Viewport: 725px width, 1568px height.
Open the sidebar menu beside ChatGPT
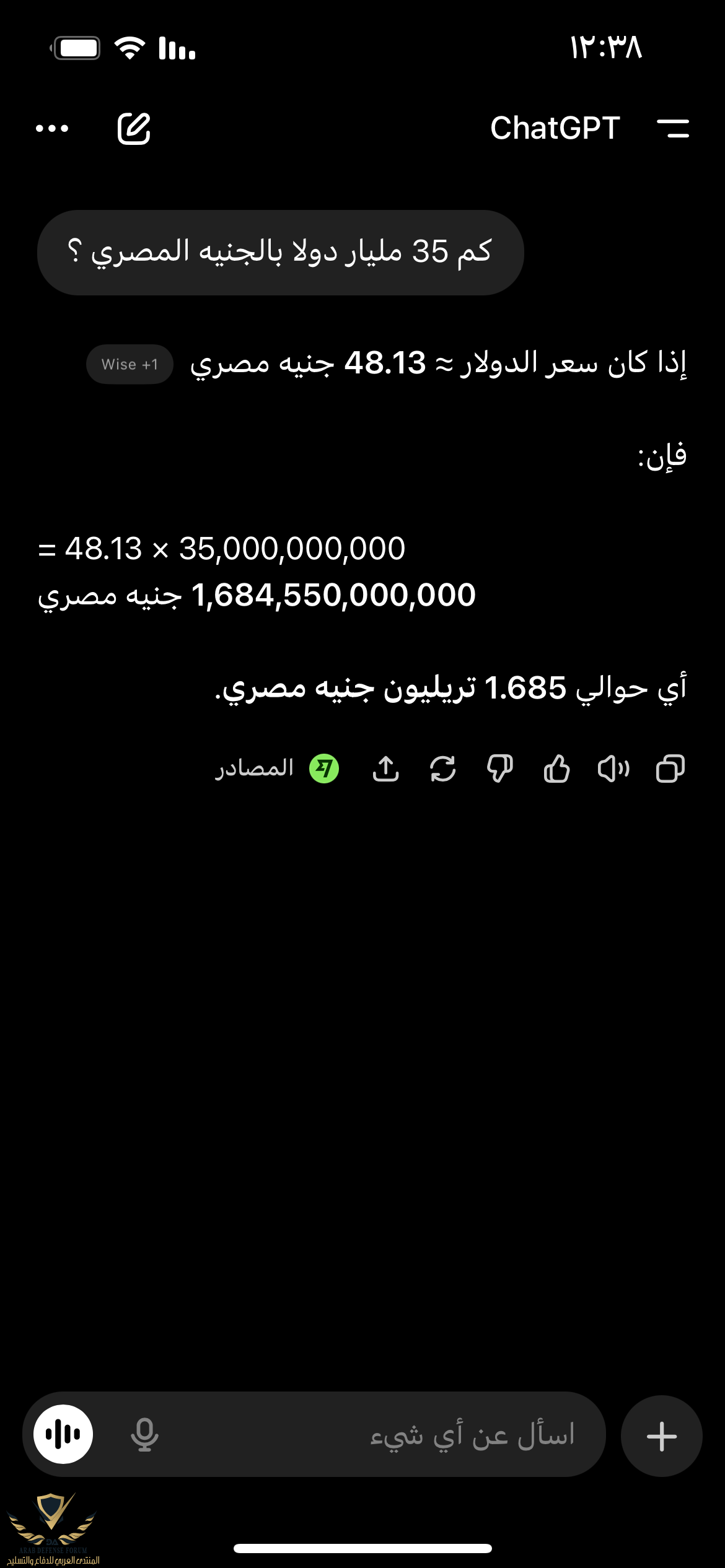click(x=673, y=129)
